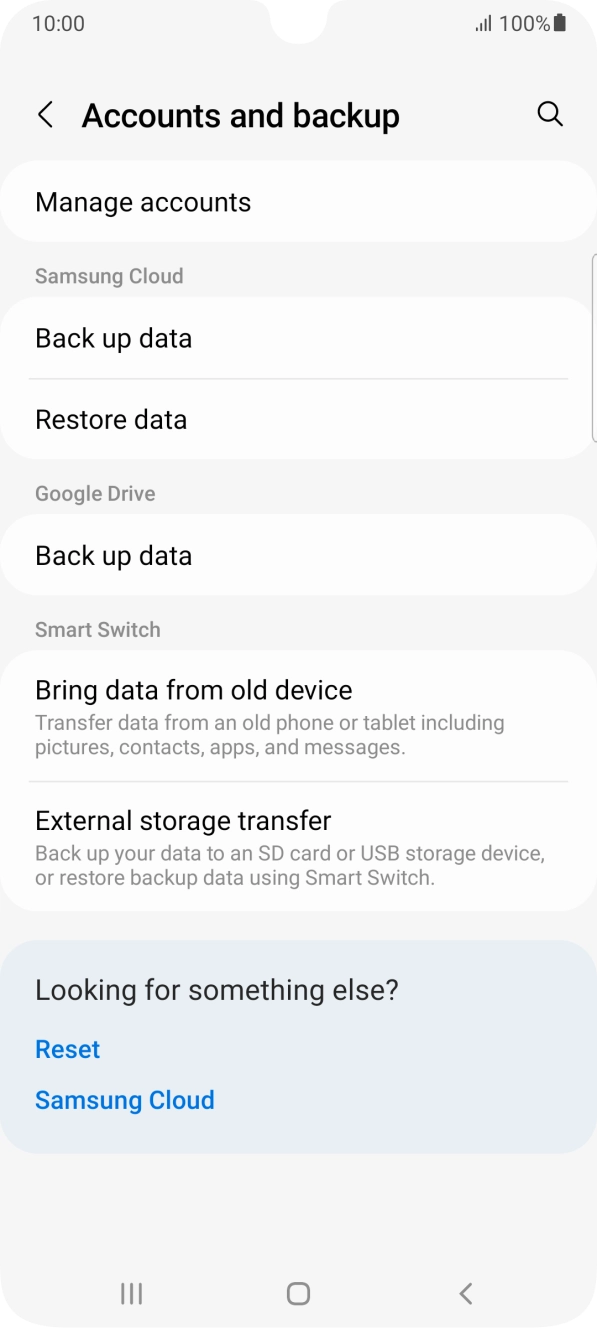597x1328 pixels.
Task: Open External storage transfer
Action: [298, 846]
